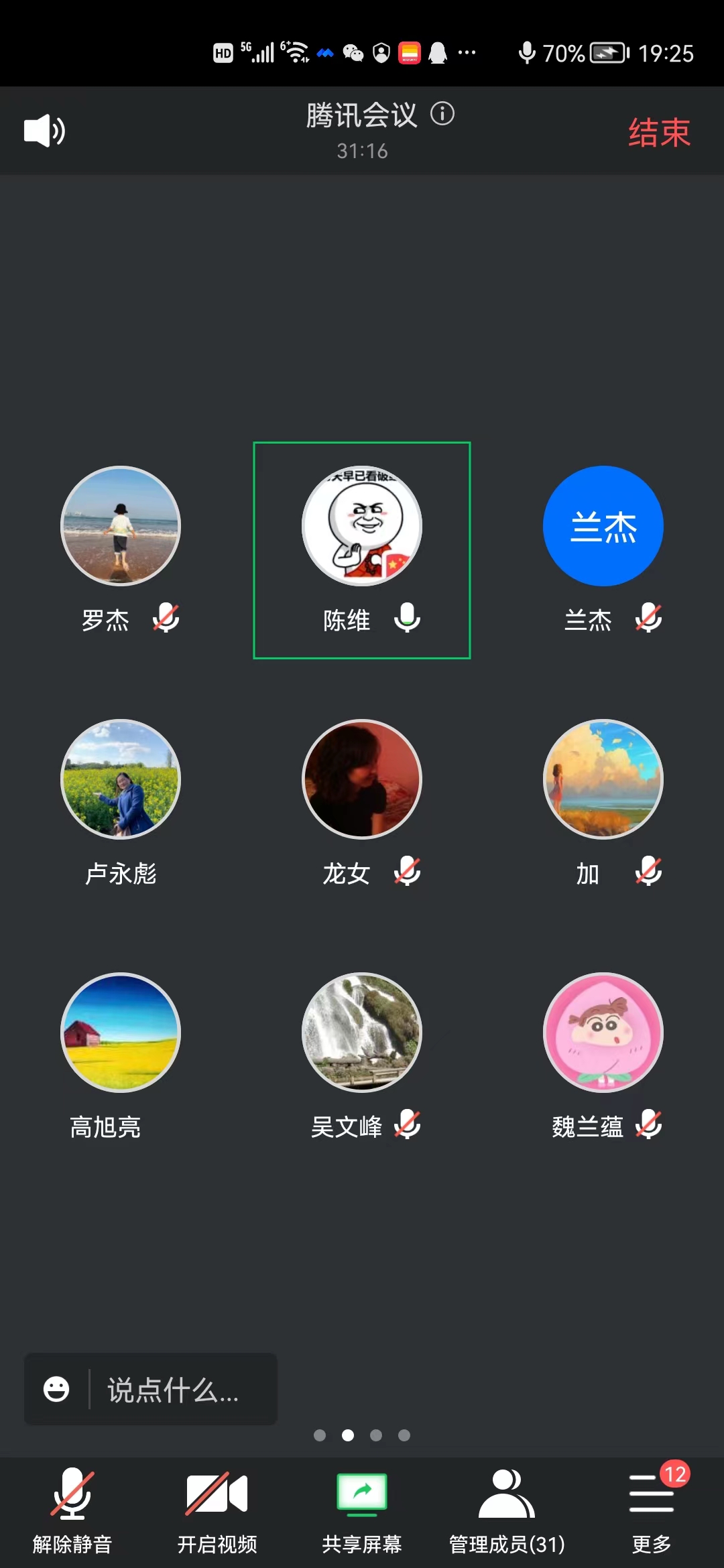Toggle the speaker audio output icon

pos(44,131)
